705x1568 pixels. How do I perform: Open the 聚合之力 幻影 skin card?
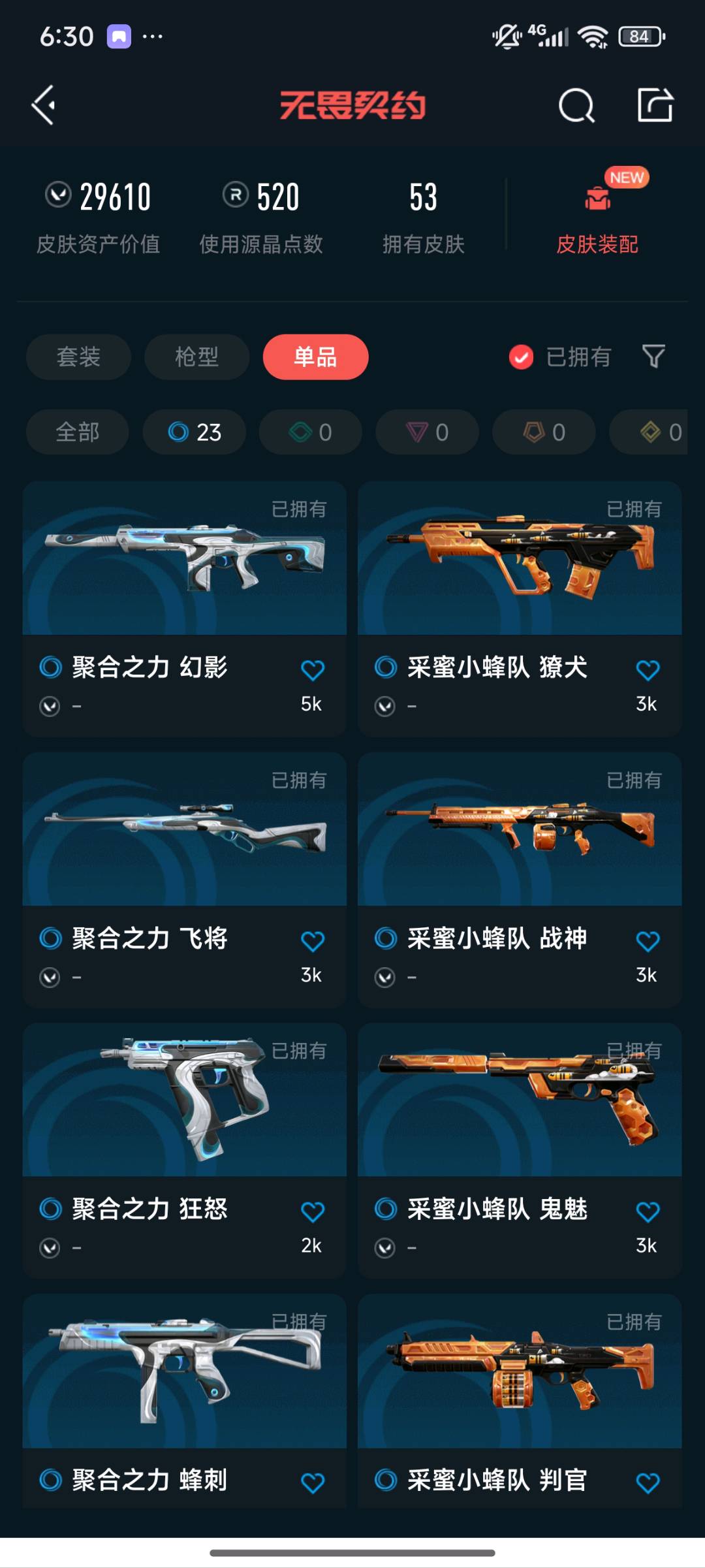point(184,562)
